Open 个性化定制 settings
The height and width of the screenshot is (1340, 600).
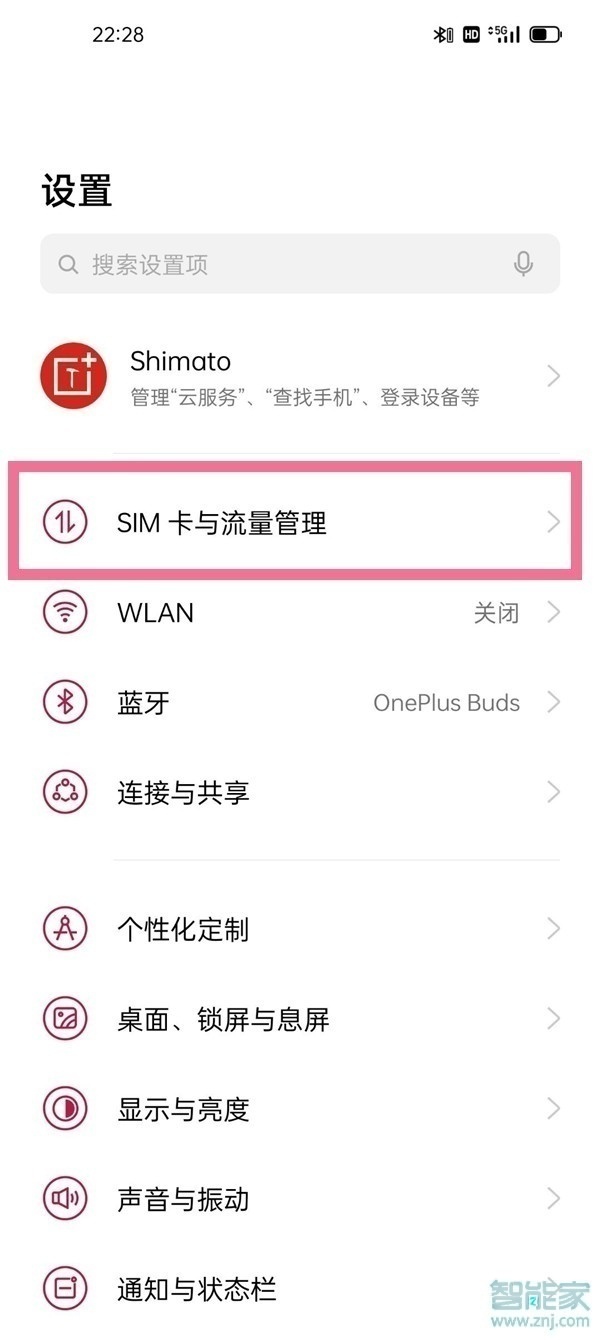click(x=300, y=929)
